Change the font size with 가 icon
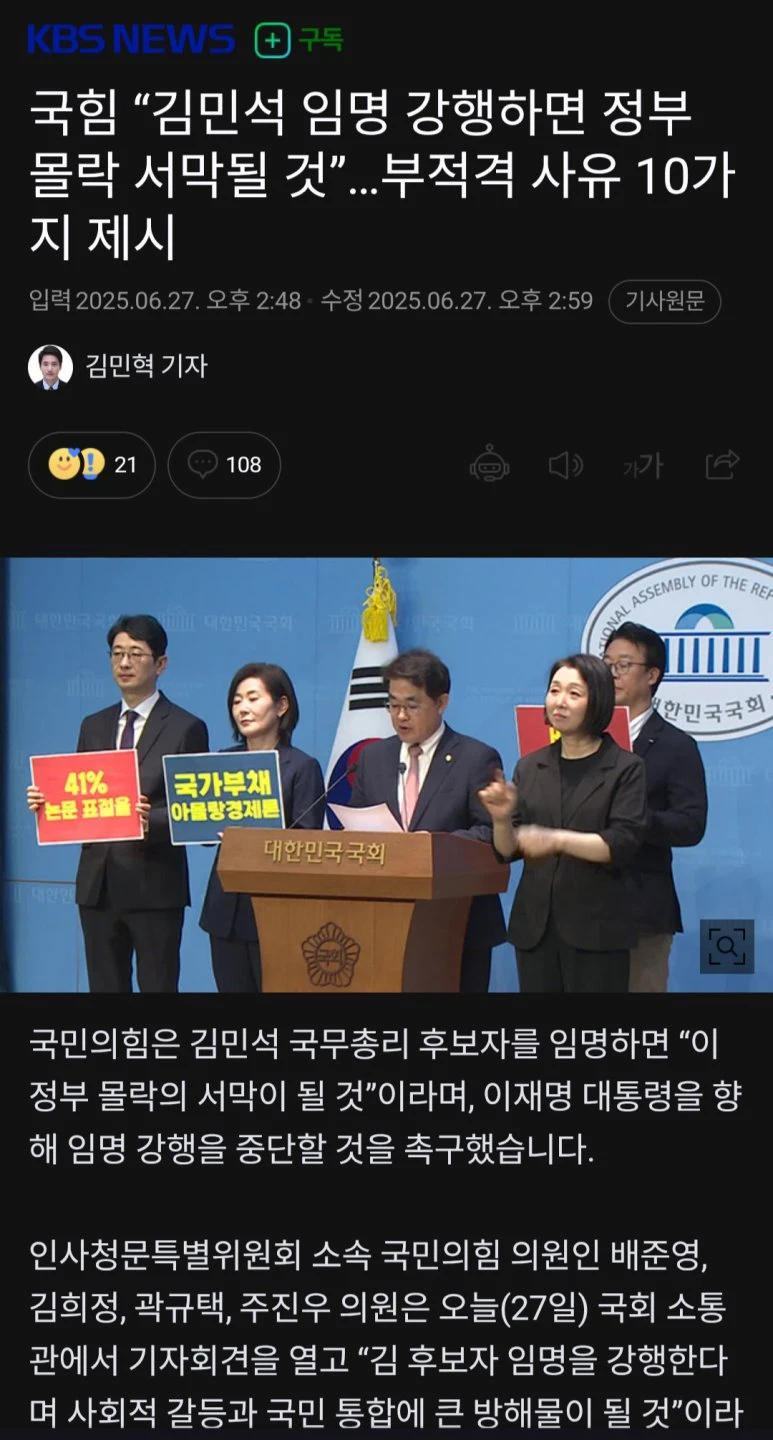 [643, 465]
